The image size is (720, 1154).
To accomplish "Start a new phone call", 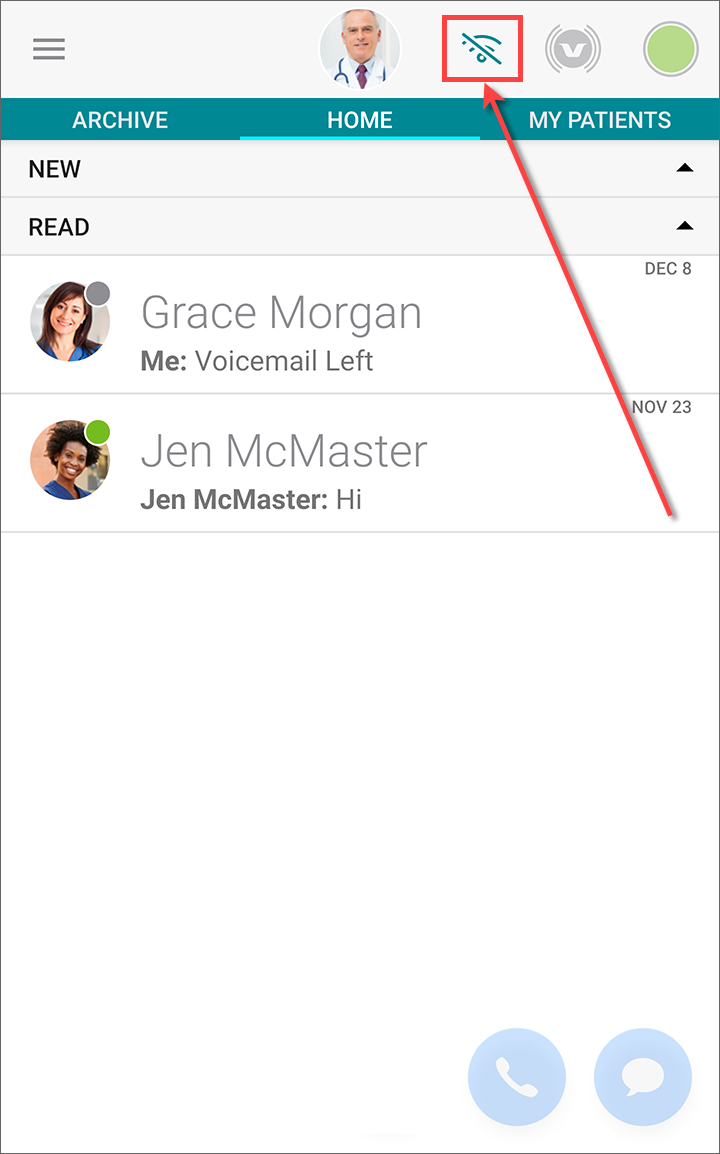I will 517,1077.
